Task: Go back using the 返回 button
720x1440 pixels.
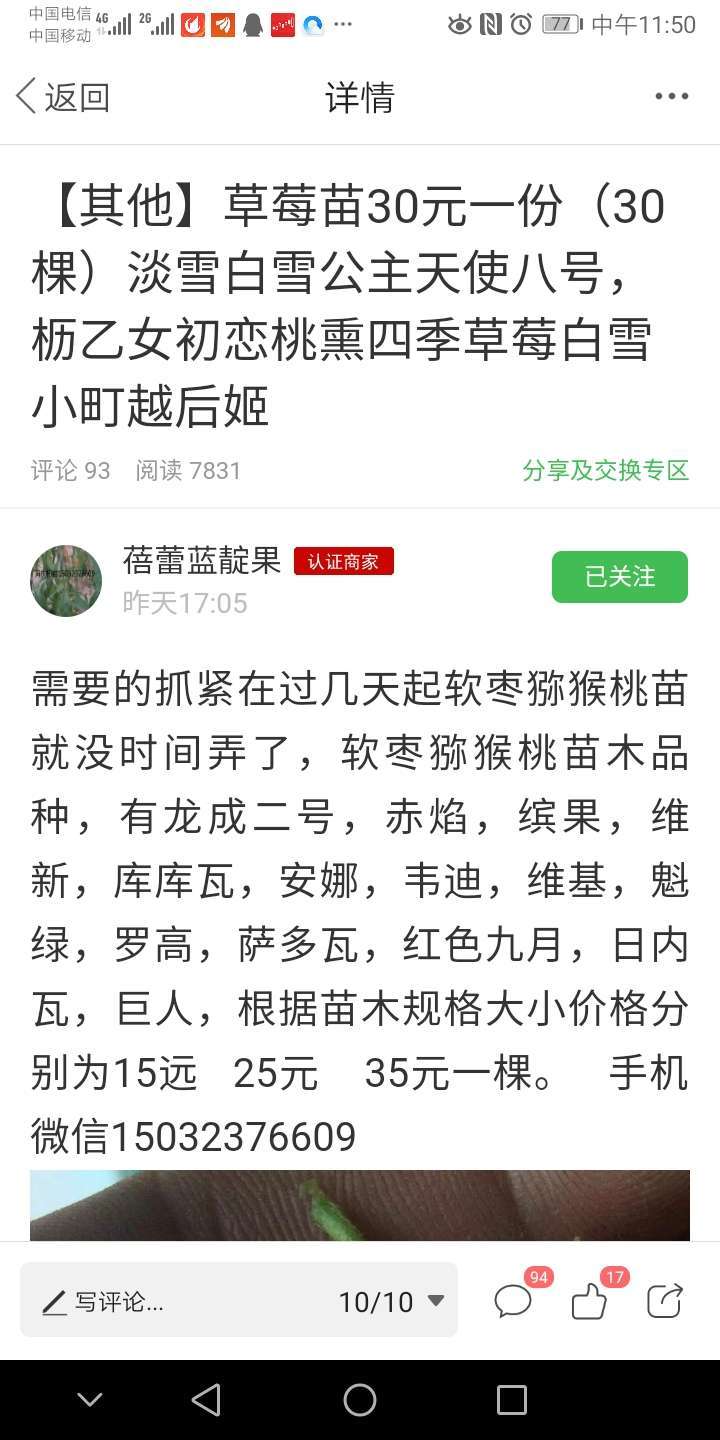Action: [x=62, y=97]
